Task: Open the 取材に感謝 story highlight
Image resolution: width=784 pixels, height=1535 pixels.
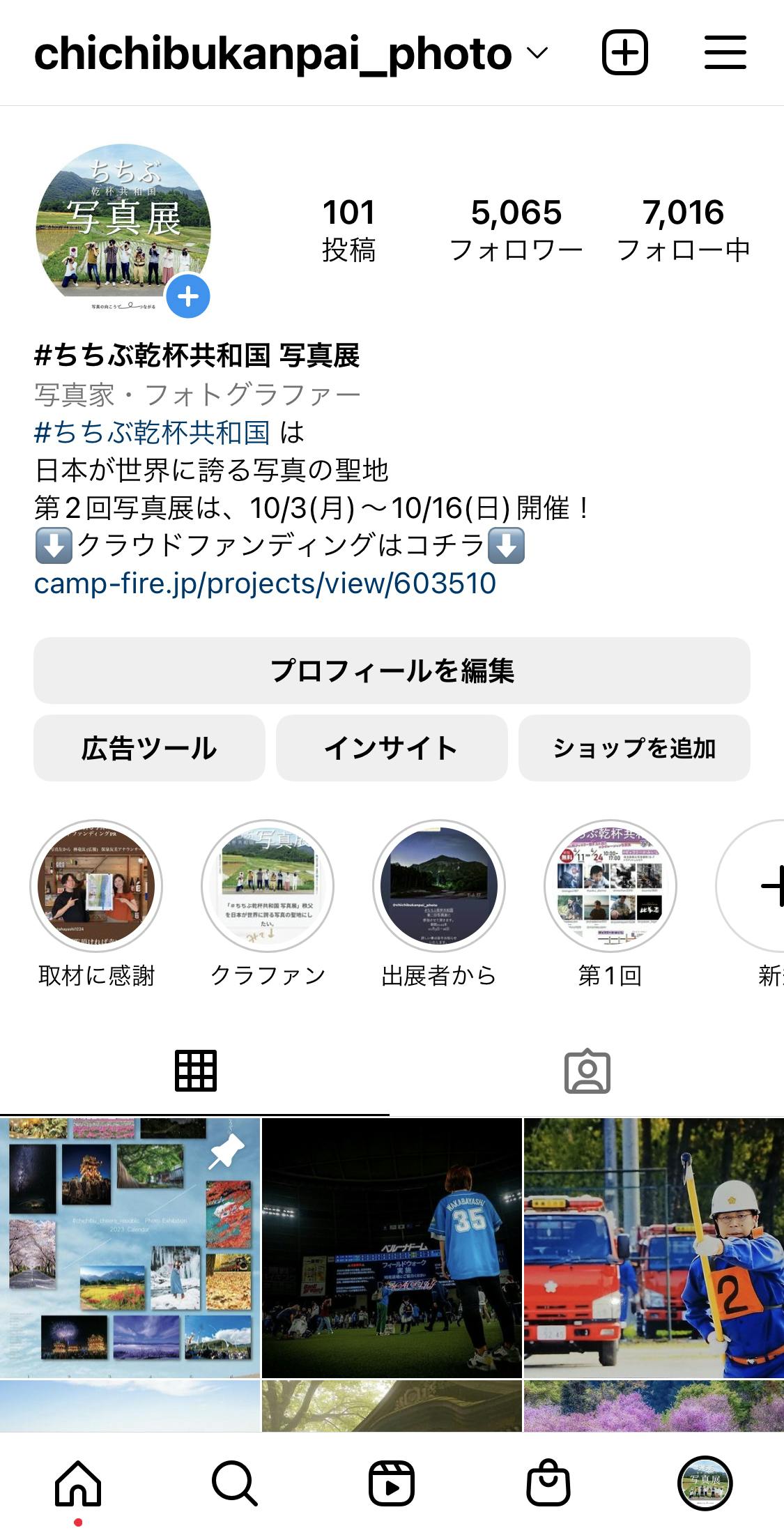Action: [96, 886]
